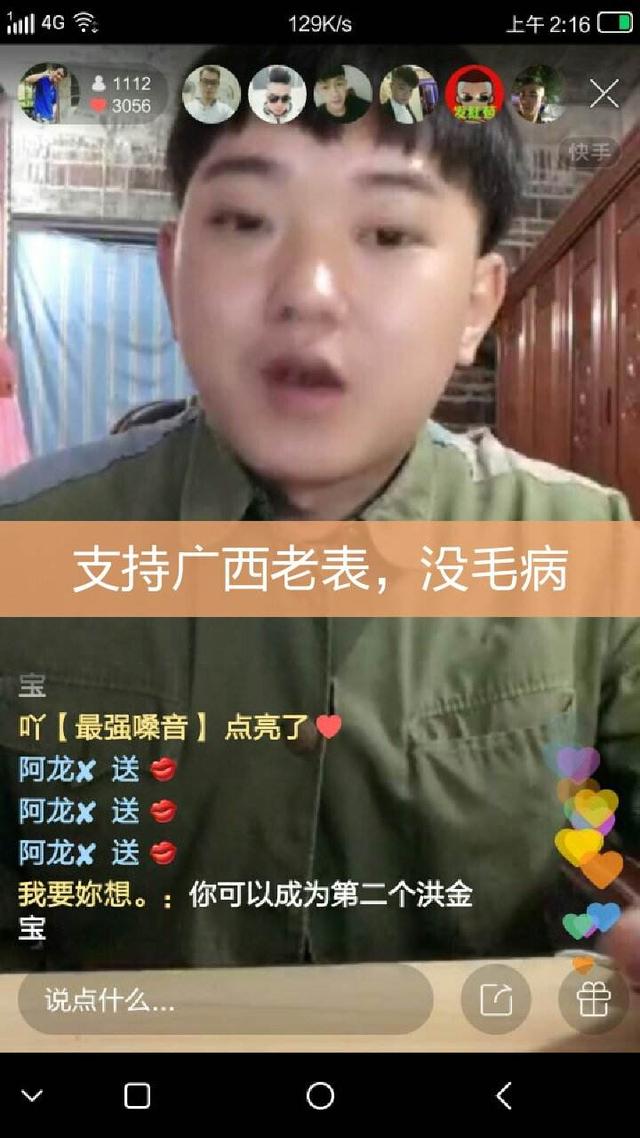Open the gift panel
640x1138 pixels.
click(594, 1001)
